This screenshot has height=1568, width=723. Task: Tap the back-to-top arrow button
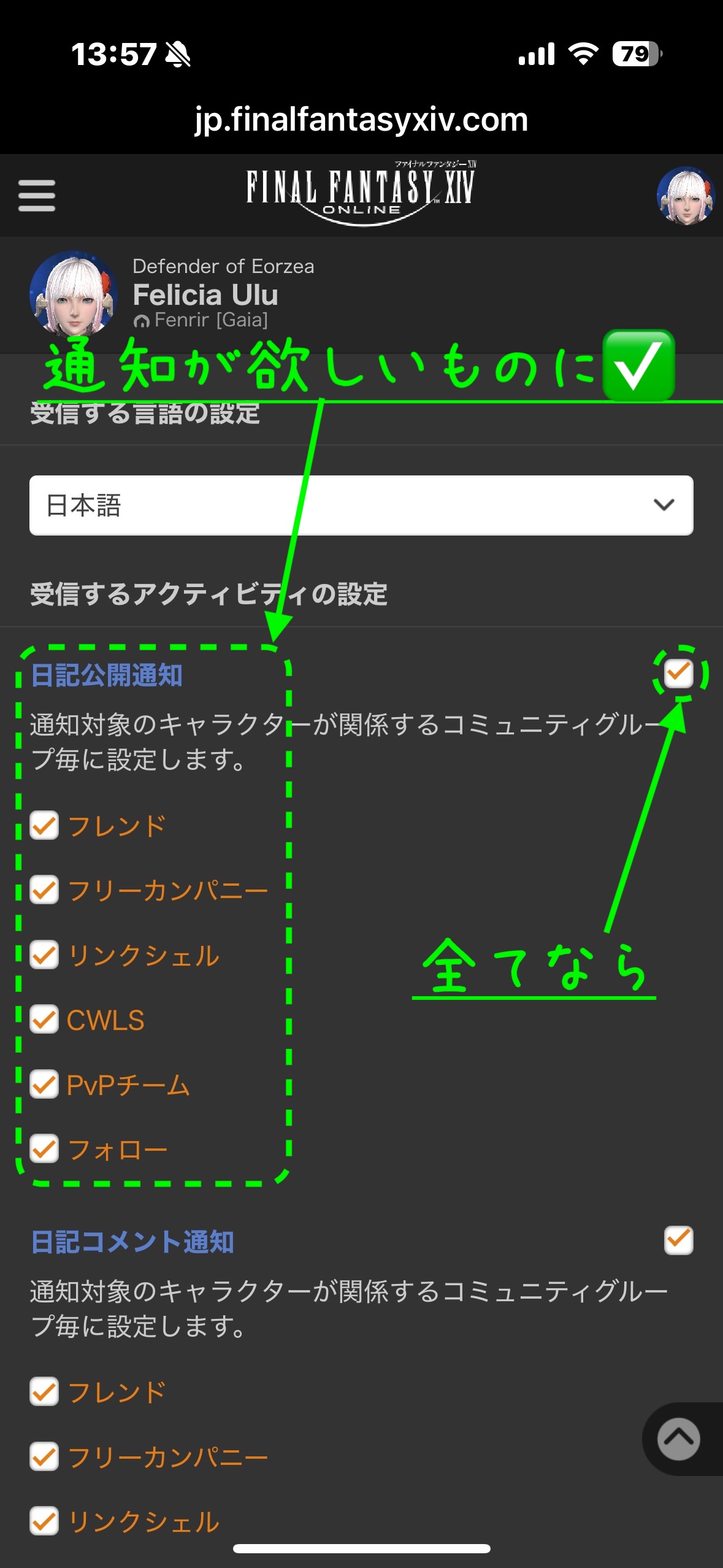(678, 1439)
